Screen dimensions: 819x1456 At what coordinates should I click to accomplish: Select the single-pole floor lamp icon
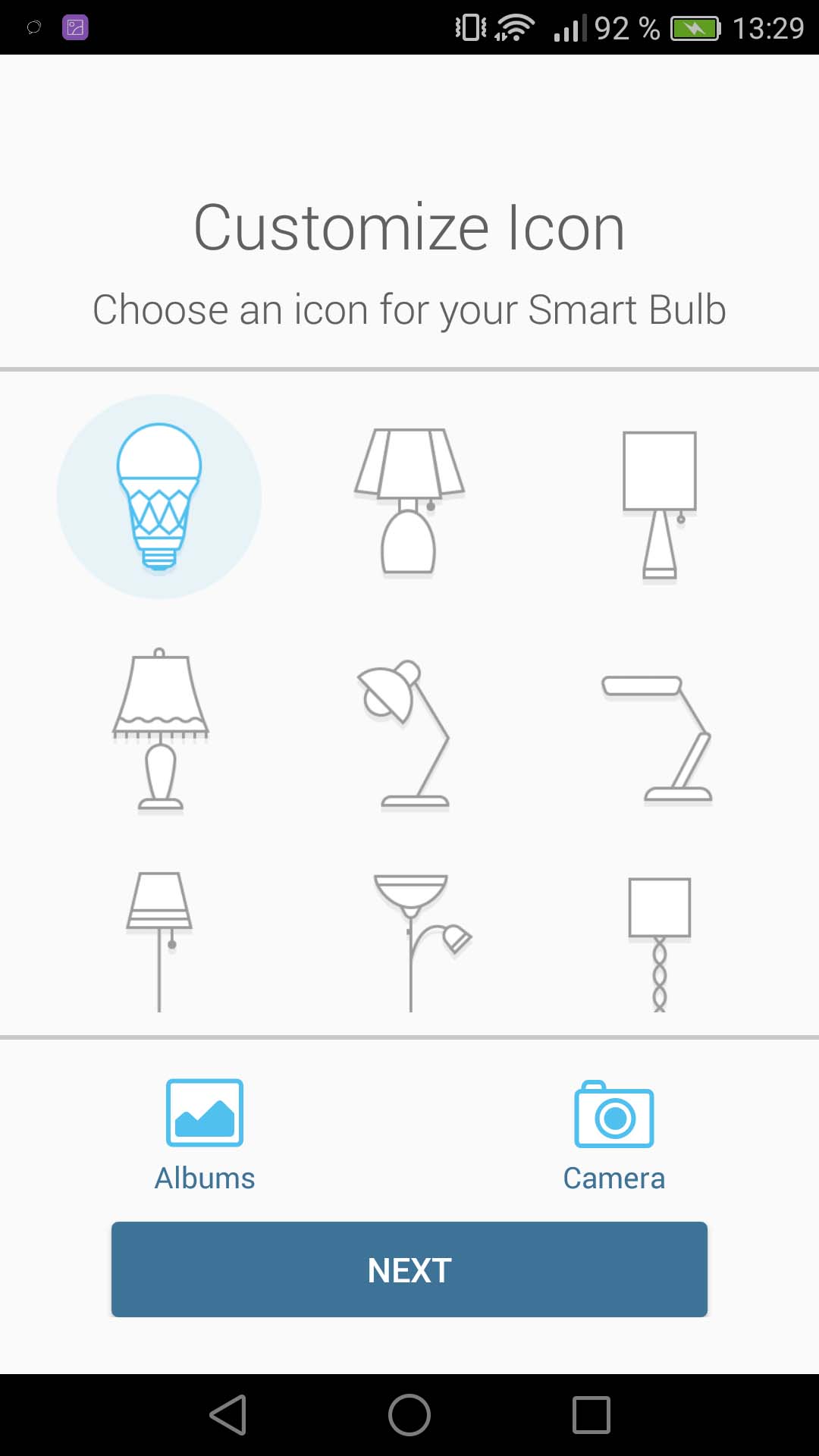coord(159,941)
